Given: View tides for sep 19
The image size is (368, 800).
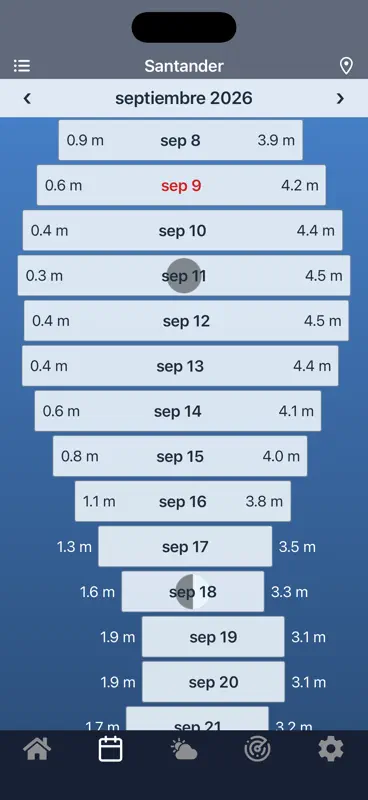Looking at the screenshot, I should coord(213,637).
